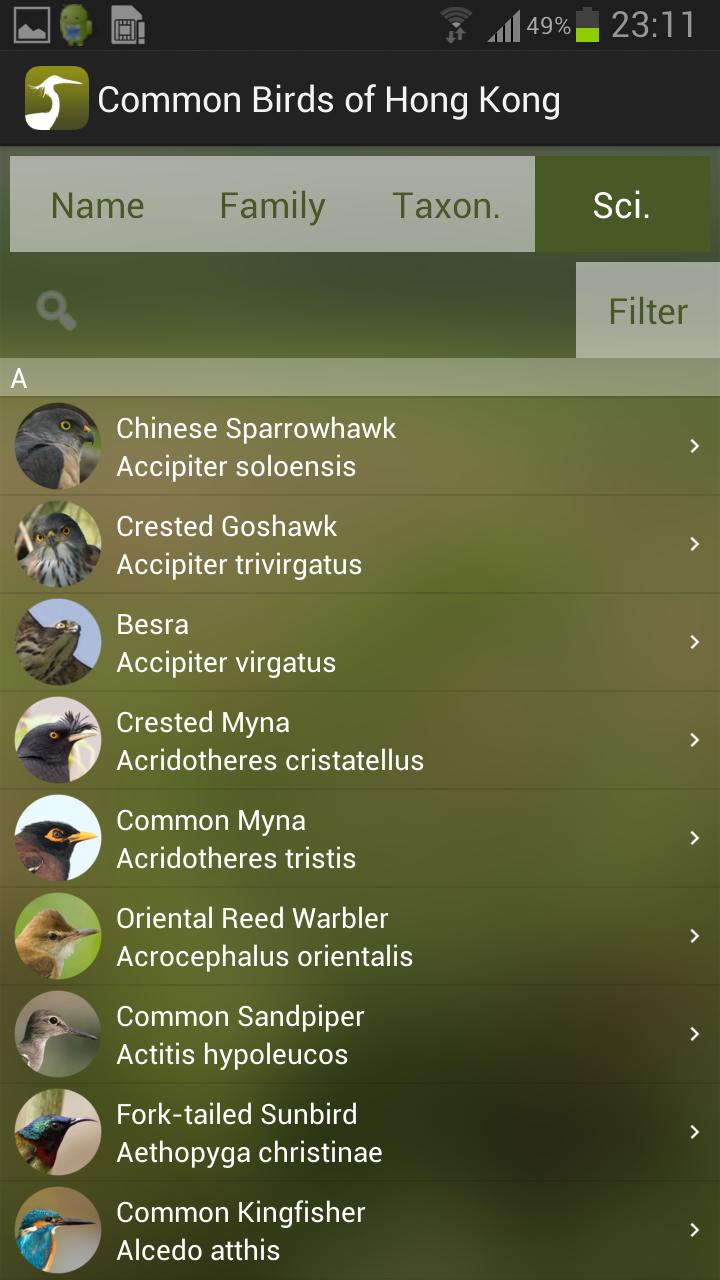720x1280 pixels.
Task: Select the Sci. tab
Action: (x=621, y=205)
